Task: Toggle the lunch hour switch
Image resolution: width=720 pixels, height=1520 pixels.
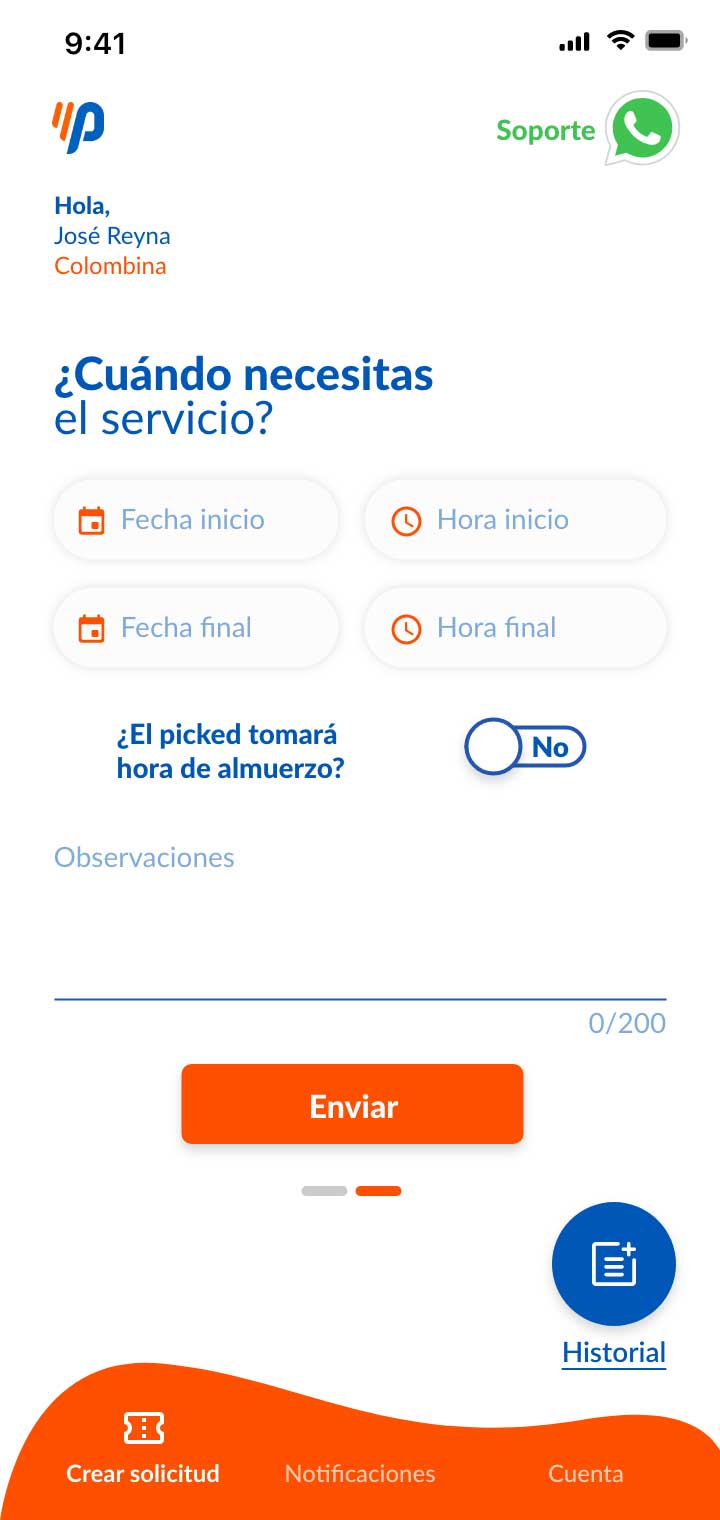Action: pos(525,747)
